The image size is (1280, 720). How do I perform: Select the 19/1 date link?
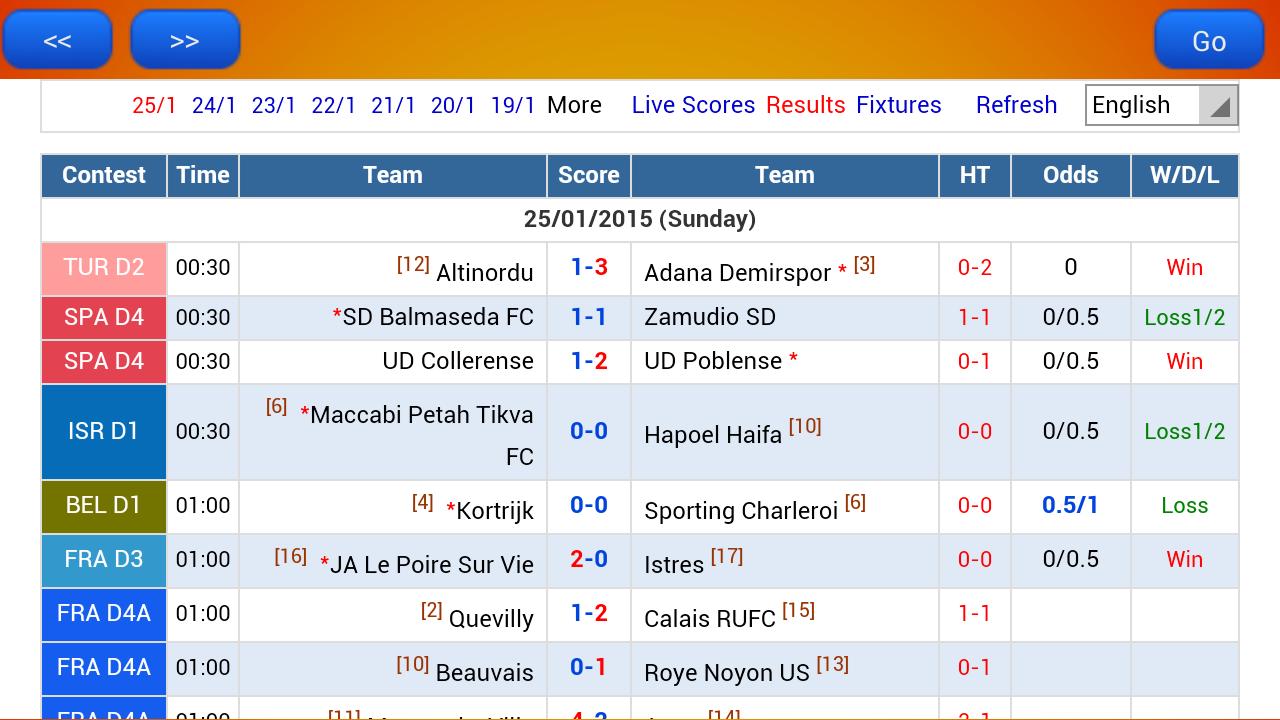[x=513, y=105]
